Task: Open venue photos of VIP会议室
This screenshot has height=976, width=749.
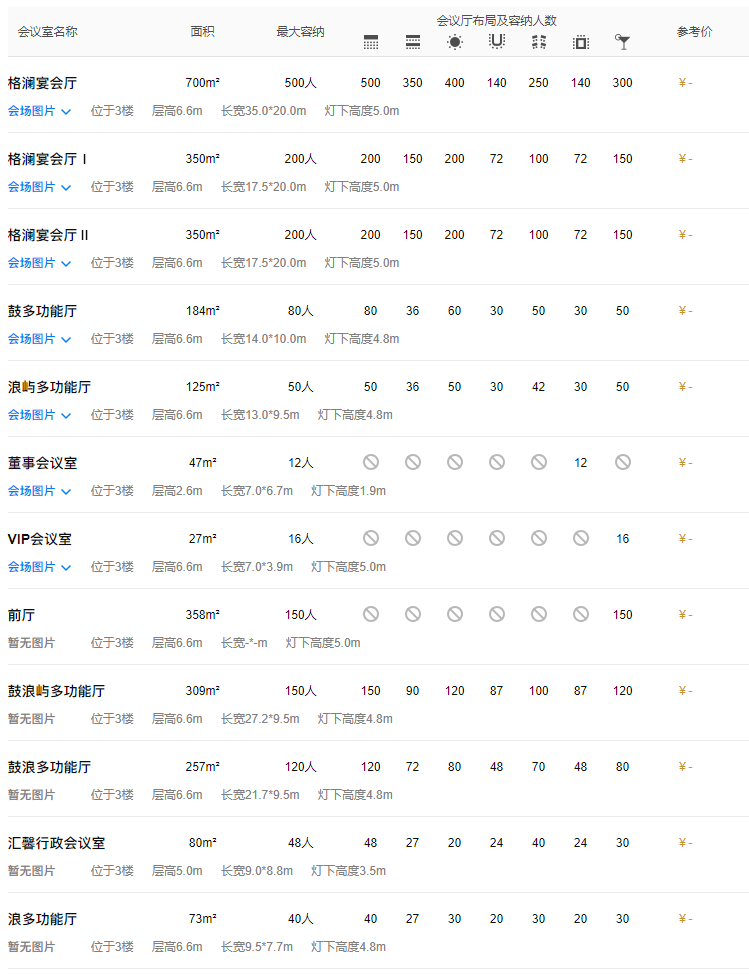Action: [x=39, y=567]
